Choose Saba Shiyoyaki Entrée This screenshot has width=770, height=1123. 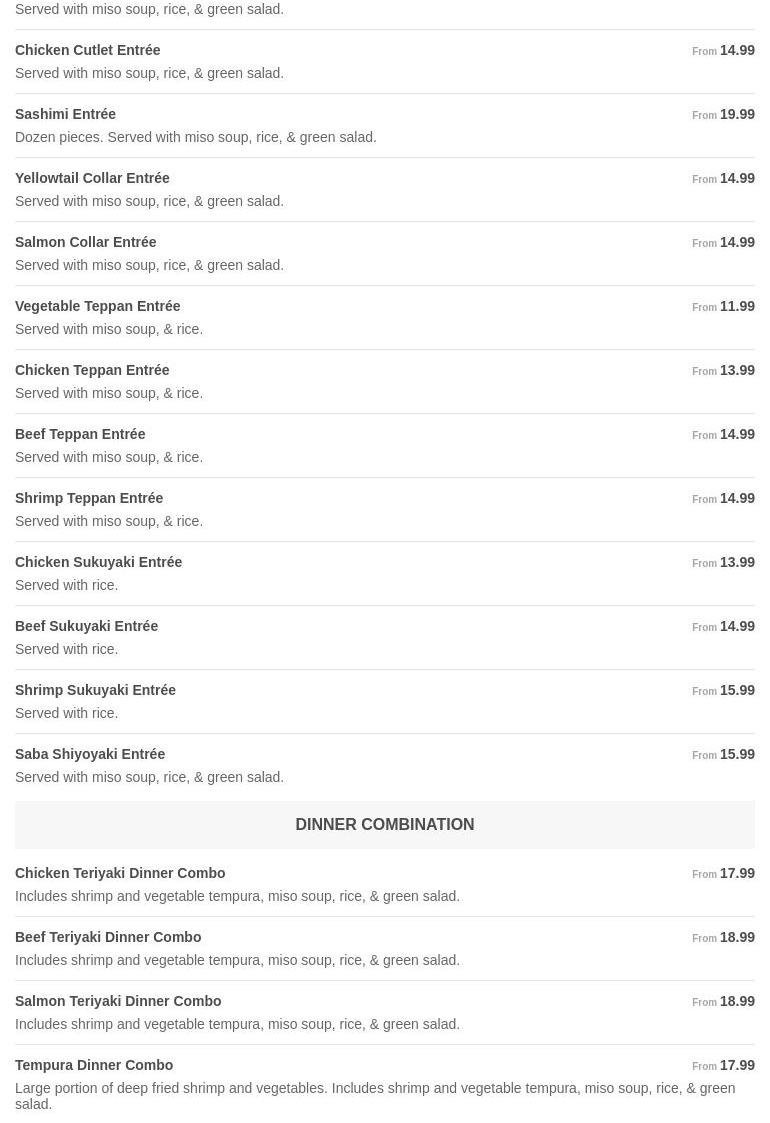(90, 754)
